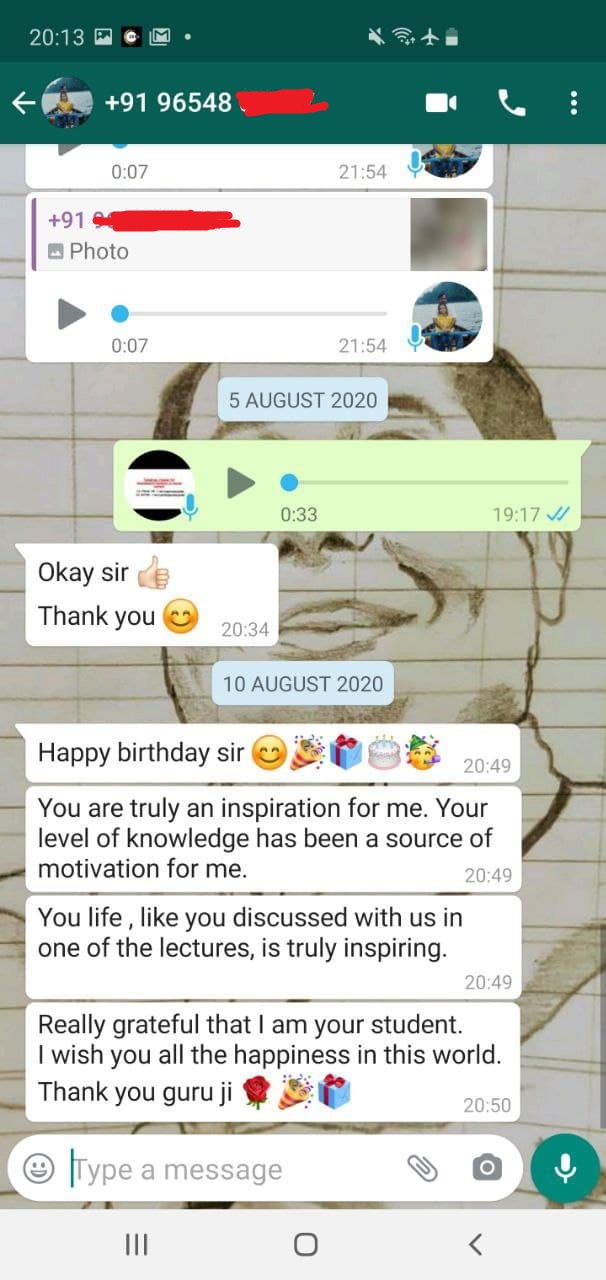Seek on the 0:33 voice message slider

pyautogui.click(x=400, y=483)
